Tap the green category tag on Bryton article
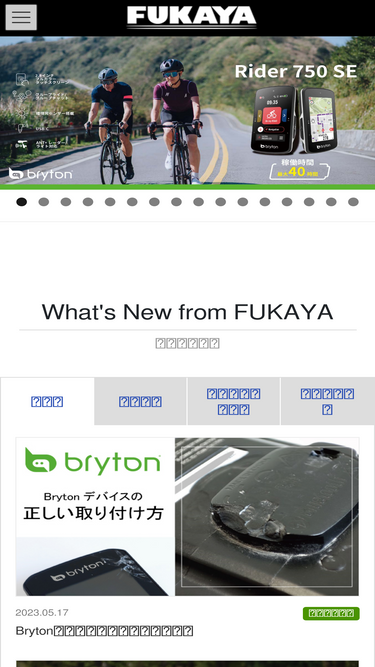Image resolution: width=375 pixels, height=667 pixels. pyautogui.click(x=331, y=613)
